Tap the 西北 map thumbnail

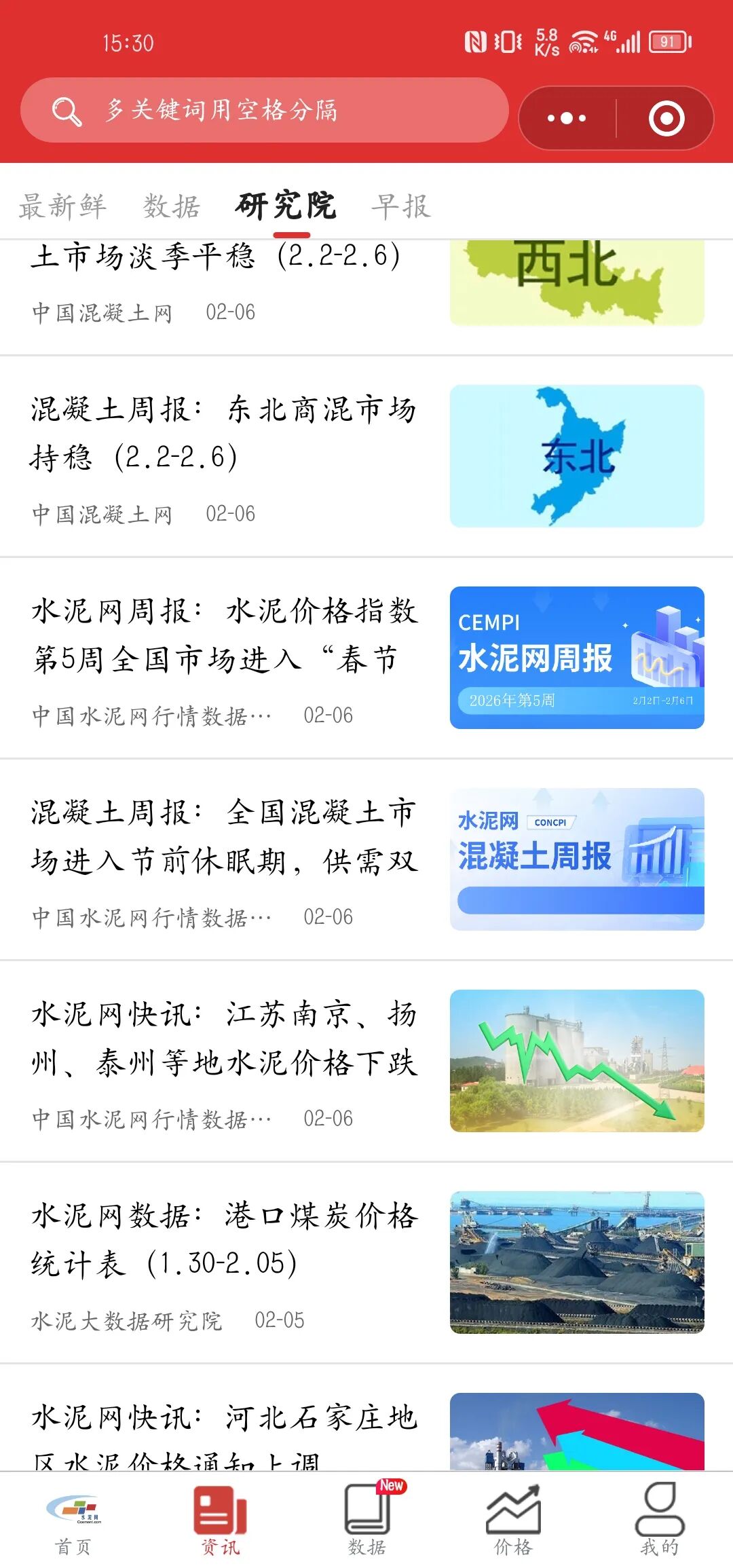pos(576,282)
